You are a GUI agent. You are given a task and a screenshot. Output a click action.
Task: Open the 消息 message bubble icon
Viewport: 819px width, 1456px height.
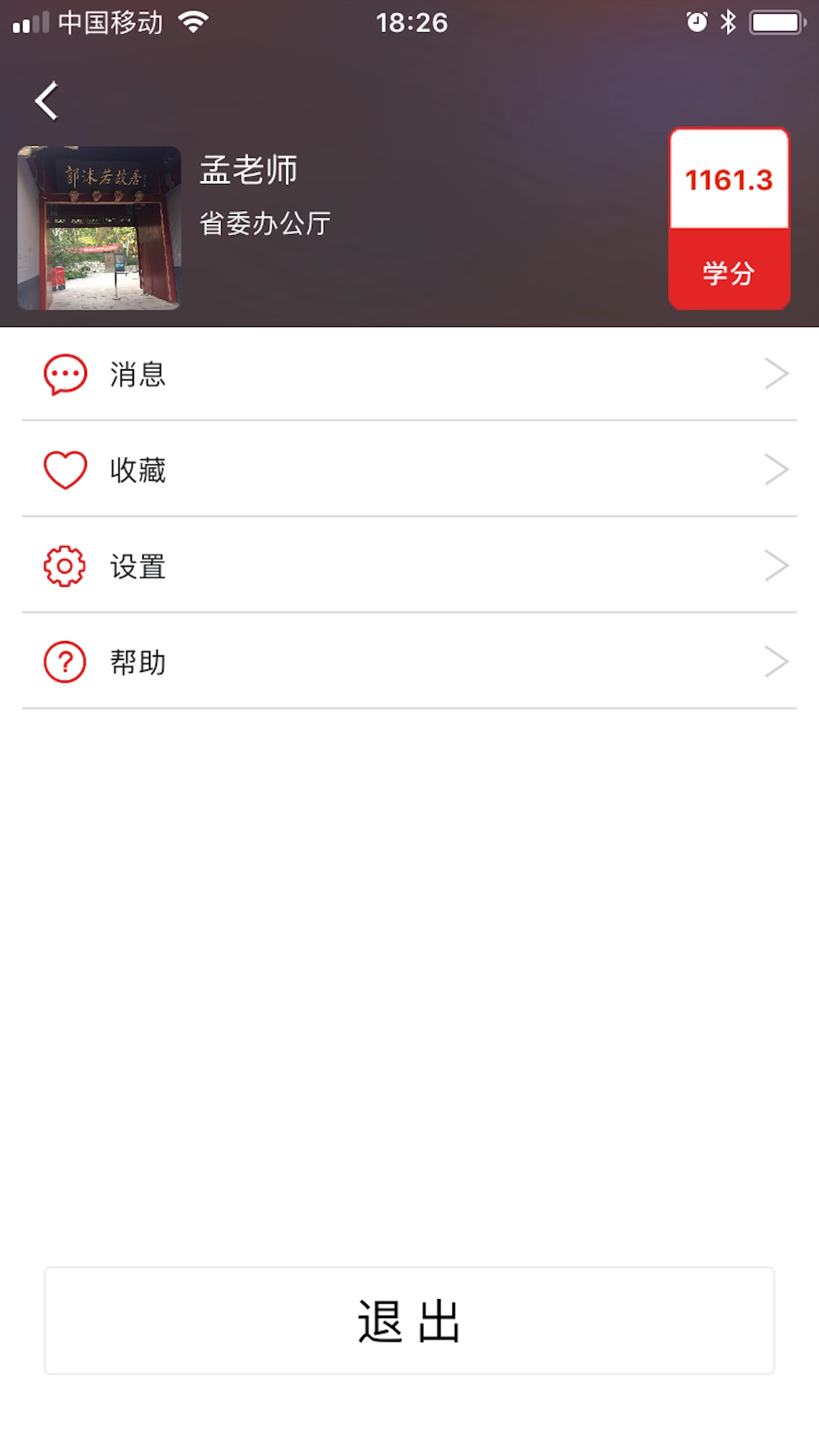click(x=64, y=375)
